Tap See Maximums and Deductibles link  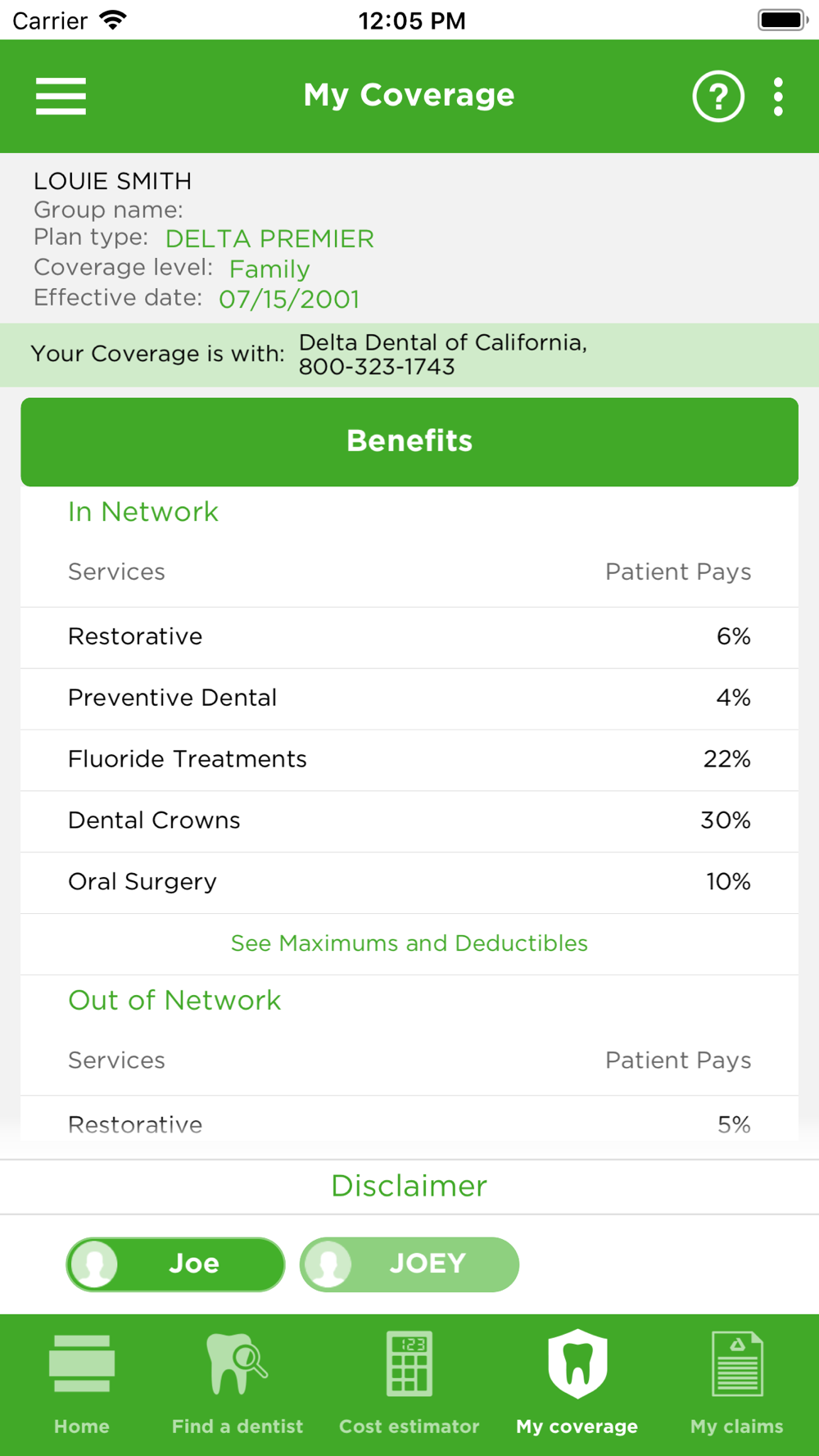(x=409, y=943)
